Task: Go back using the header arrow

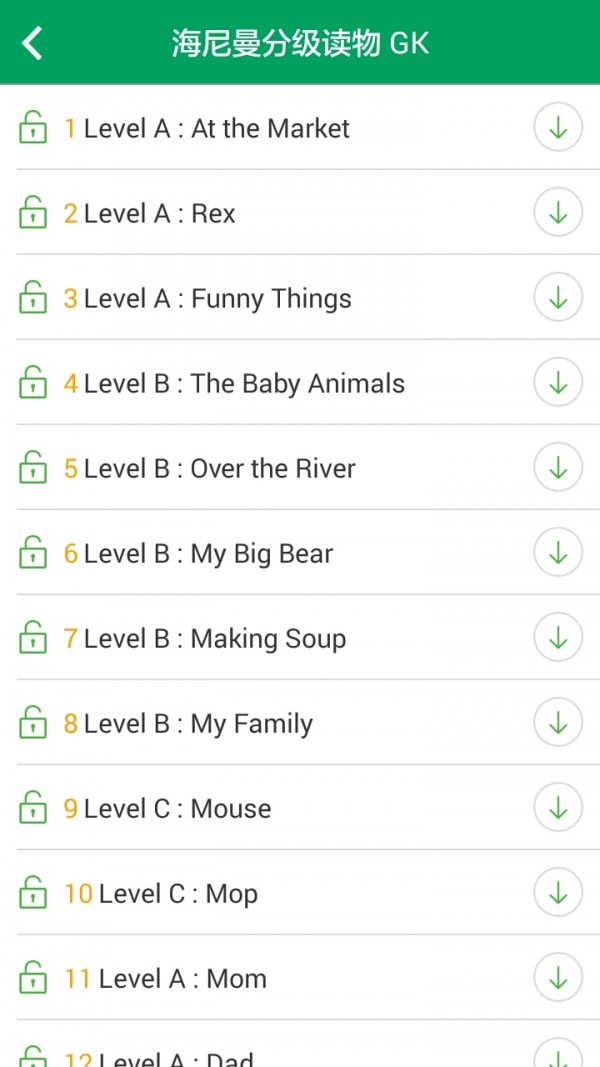Action: 33,43
